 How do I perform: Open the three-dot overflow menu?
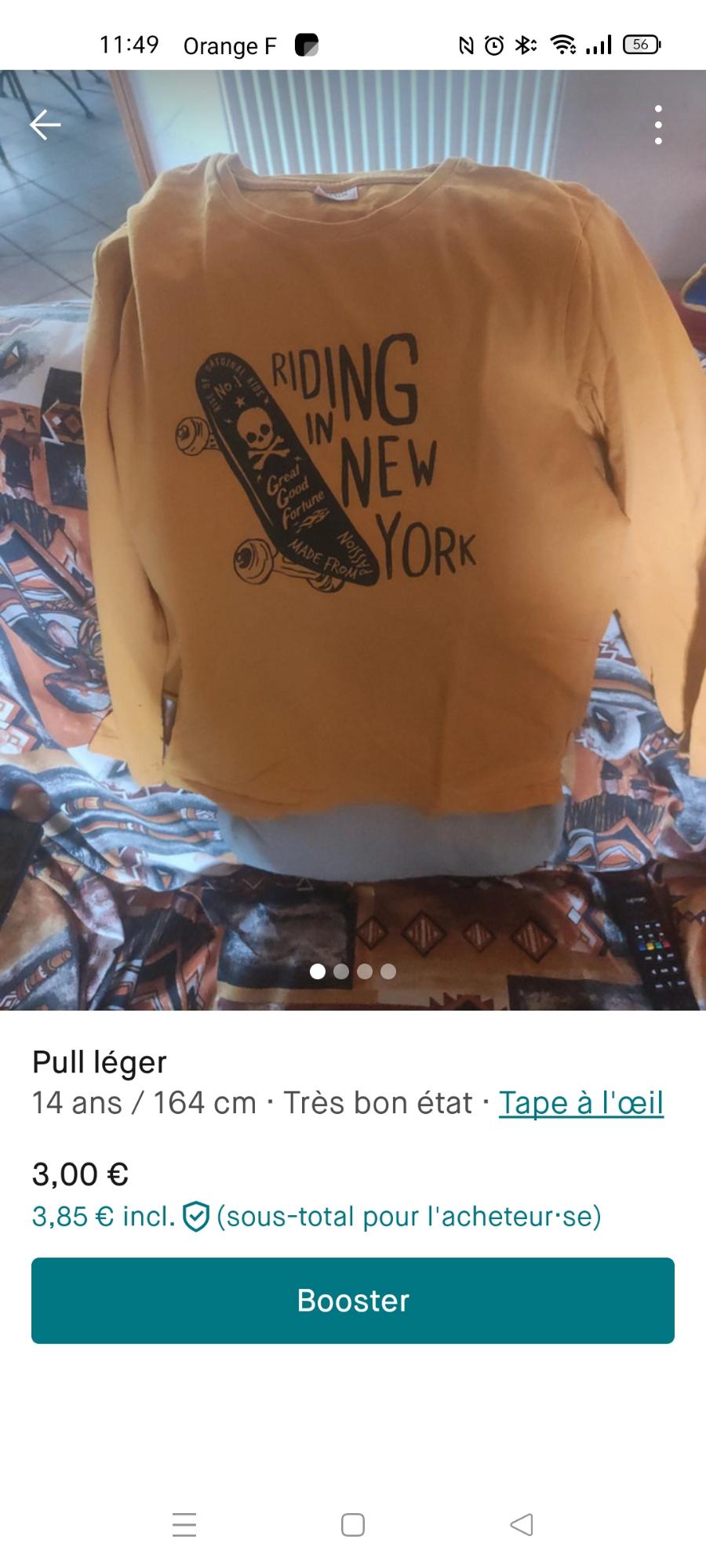[659, 123]
